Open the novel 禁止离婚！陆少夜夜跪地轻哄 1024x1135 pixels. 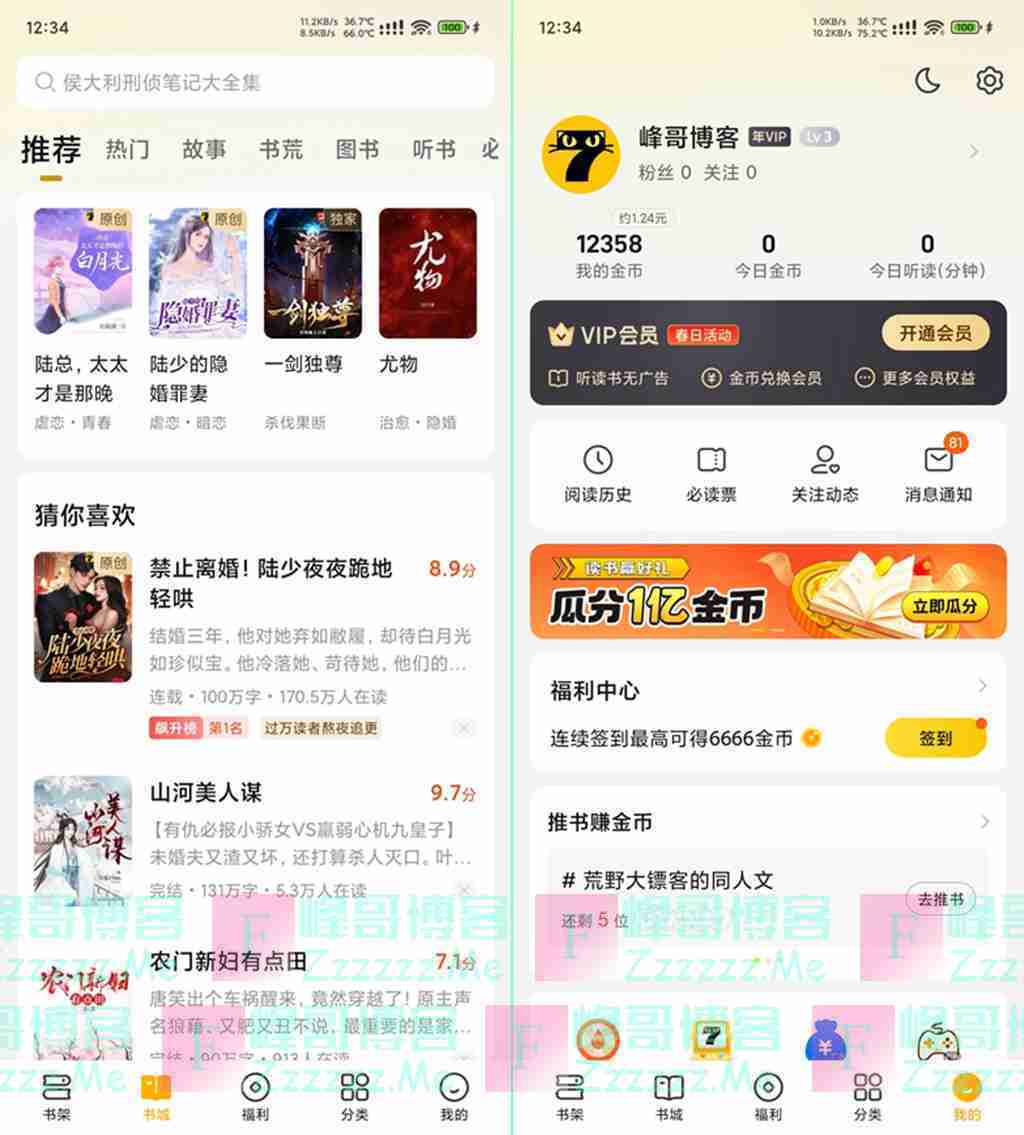270,583
